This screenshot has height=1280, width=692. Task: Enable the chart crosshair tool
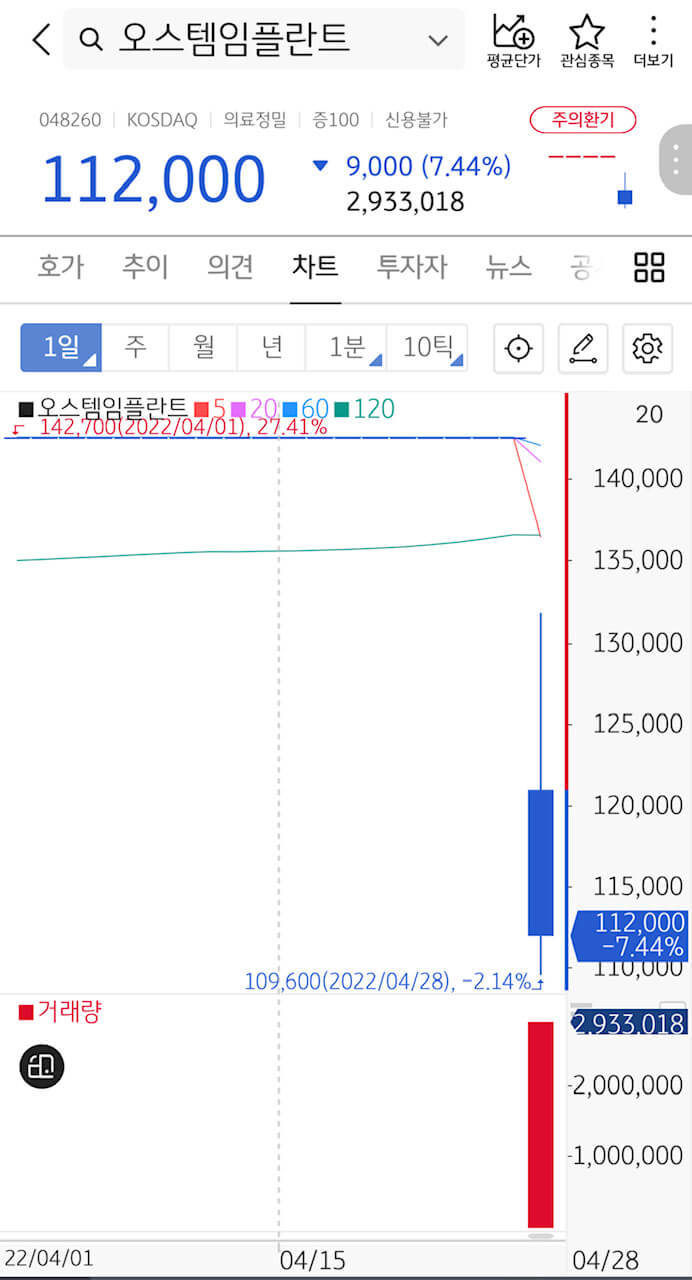[518, 348]
